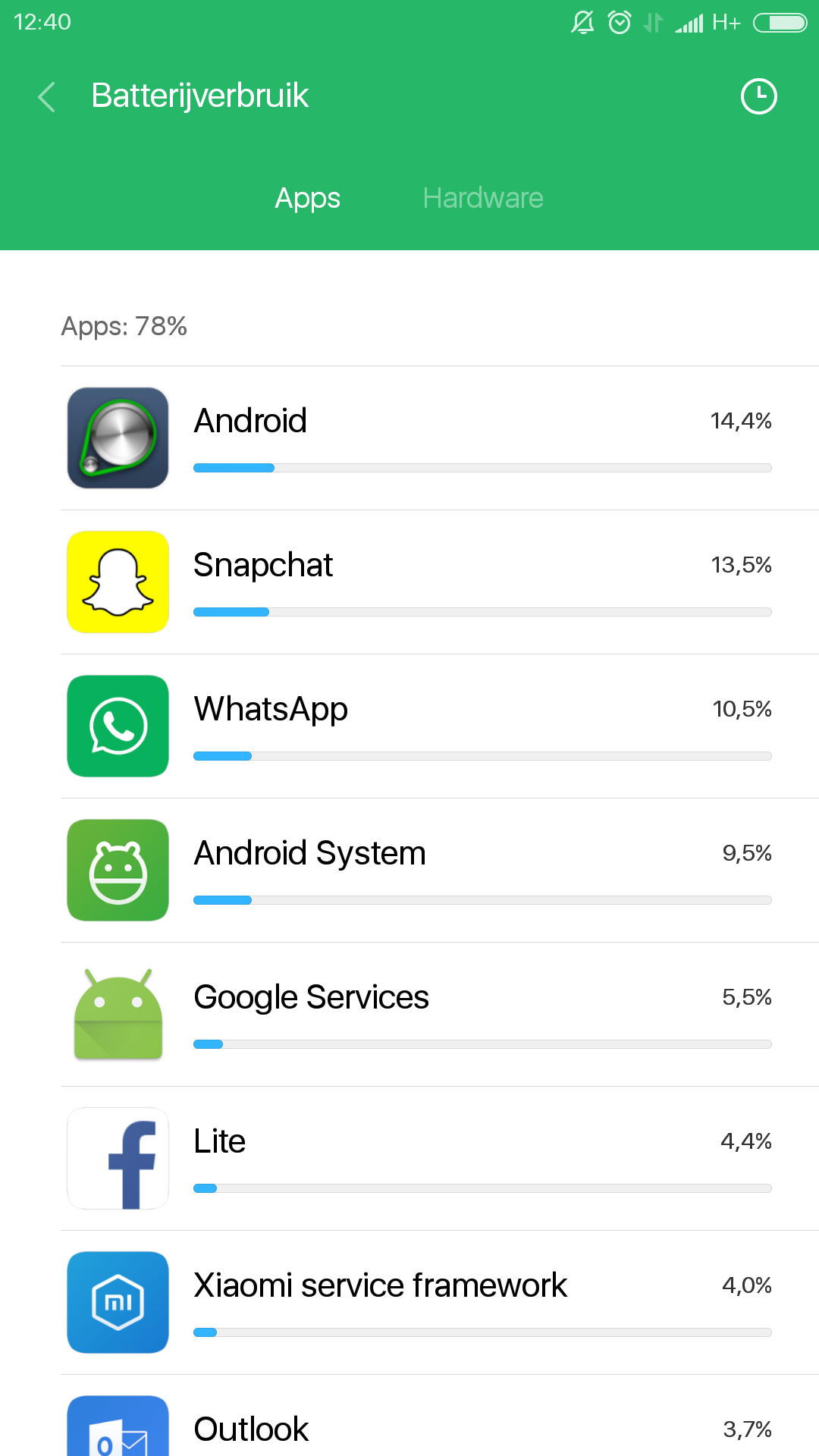Open the battery history clock icon
This screenshot has width=819, height=1456.
tap(758, 96)
